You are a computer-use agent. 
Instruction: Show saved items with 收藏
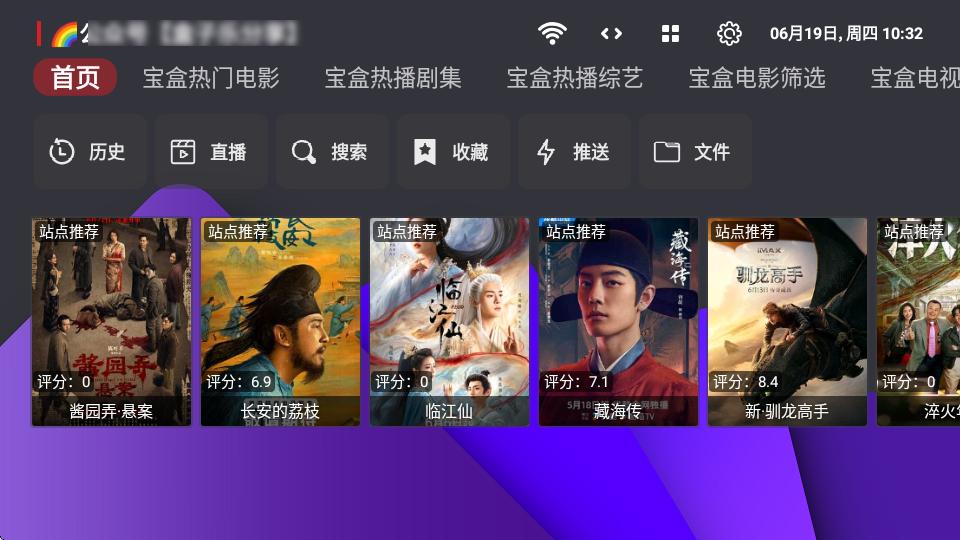point(453,152)
